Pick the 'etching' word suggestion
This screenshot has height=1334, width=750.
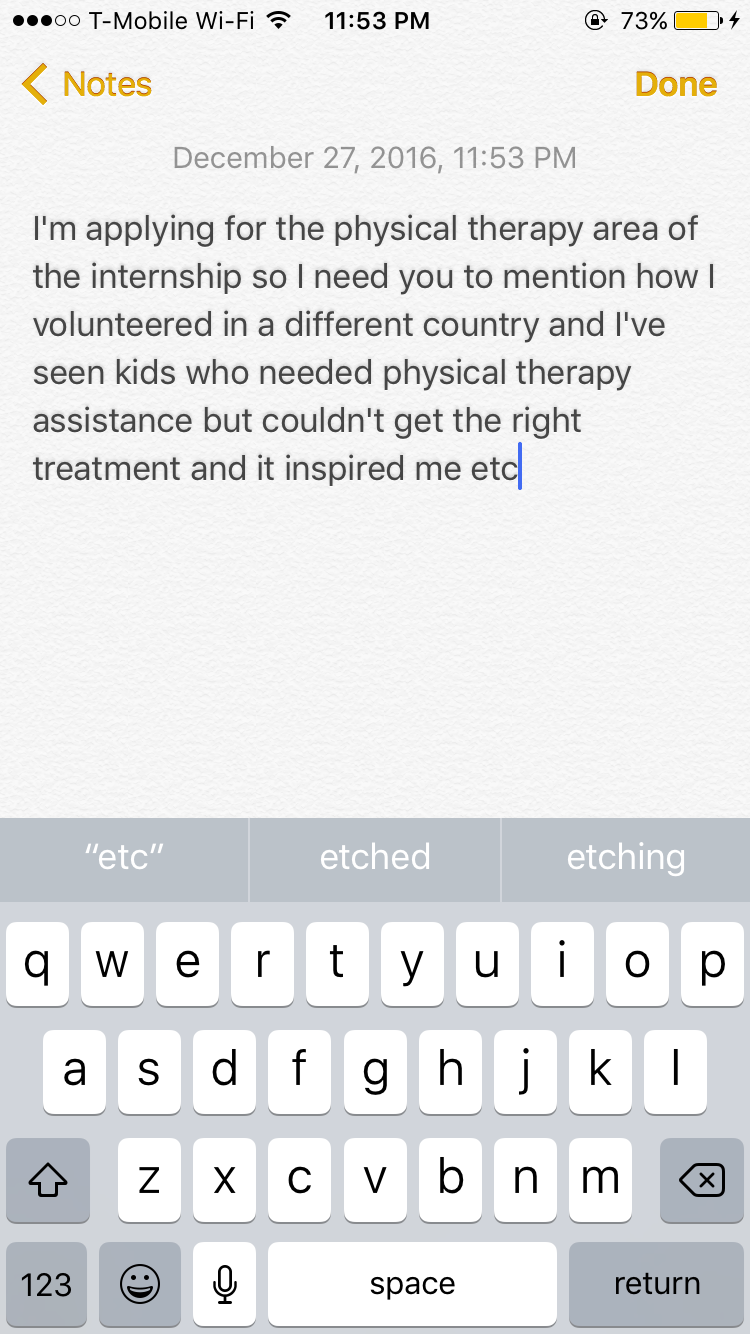point(626,858)
